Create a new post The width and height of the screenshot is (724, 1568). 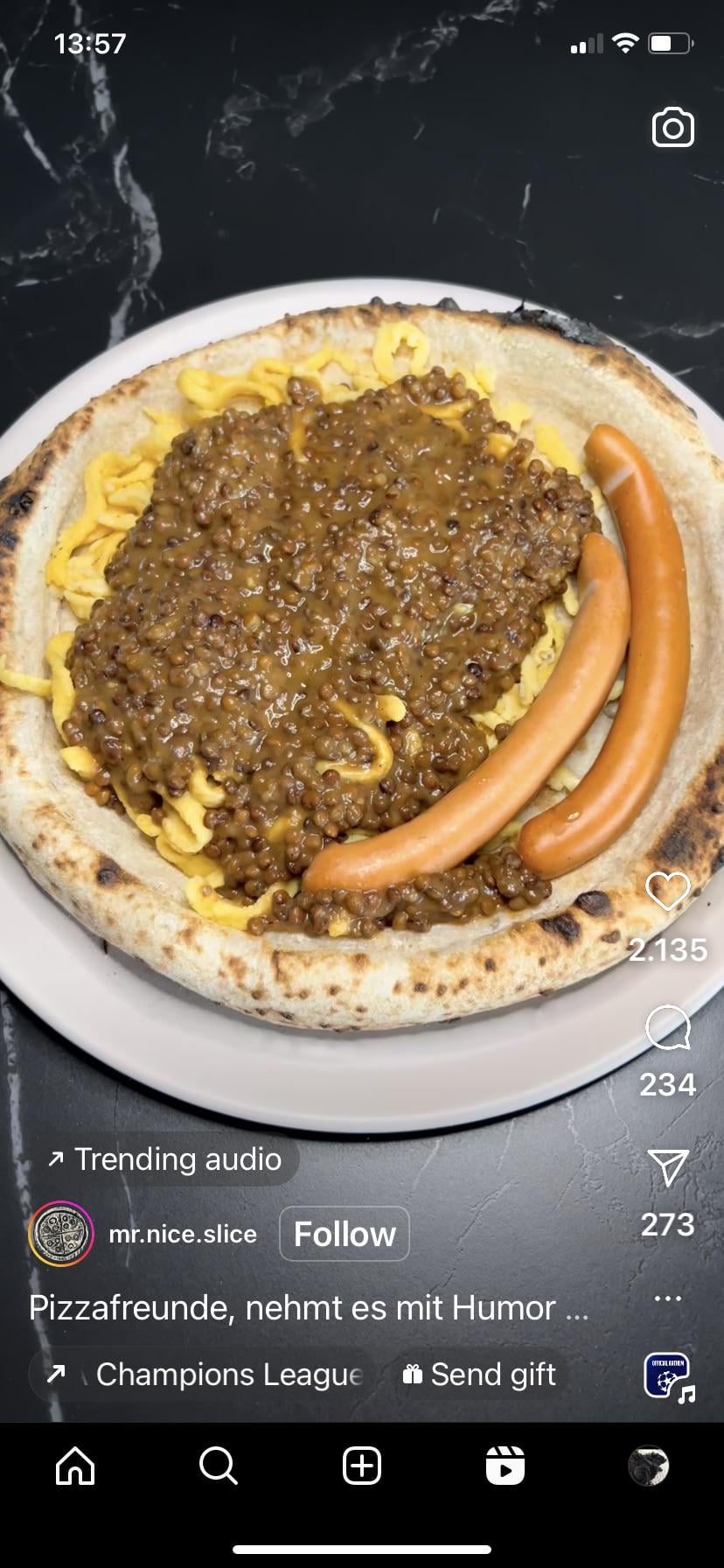pos(362,1466)
